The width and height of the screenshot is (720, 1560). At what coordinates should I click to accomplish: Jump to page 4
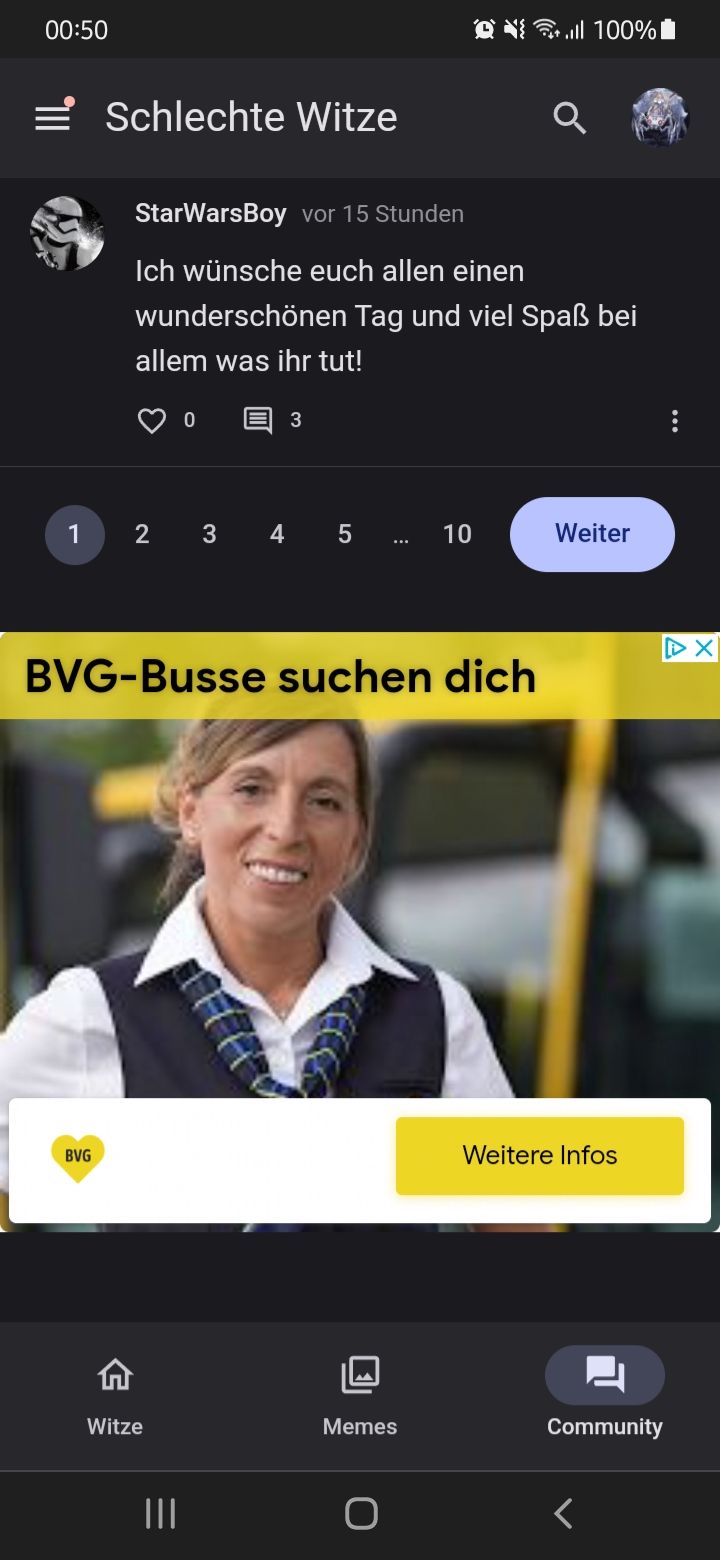[277, 535]
